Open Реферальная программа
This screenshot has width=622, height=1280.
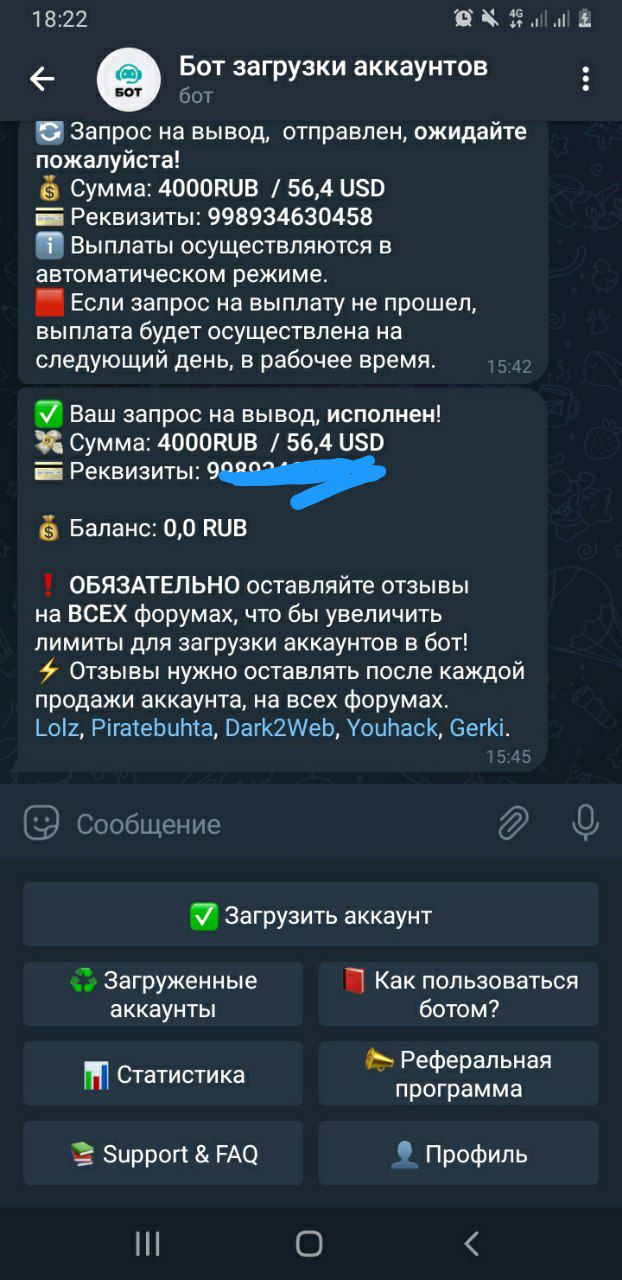[459, 1074]
